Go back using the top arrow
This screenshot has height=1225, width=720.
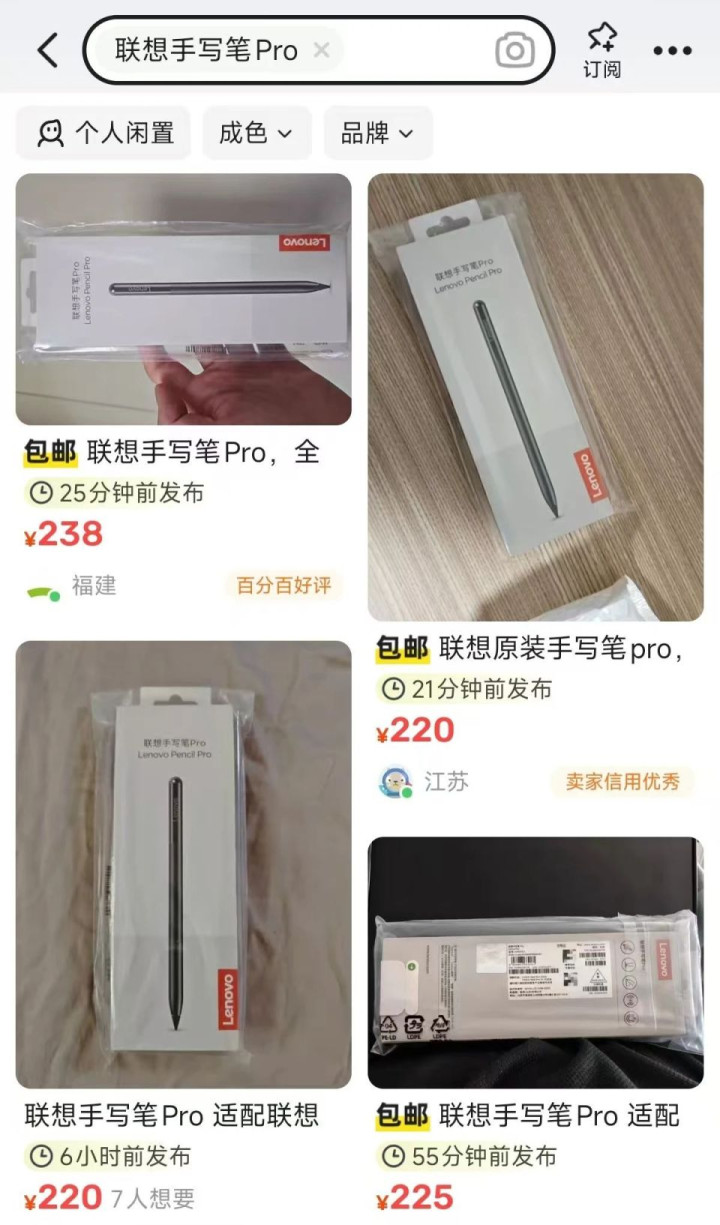48,49
